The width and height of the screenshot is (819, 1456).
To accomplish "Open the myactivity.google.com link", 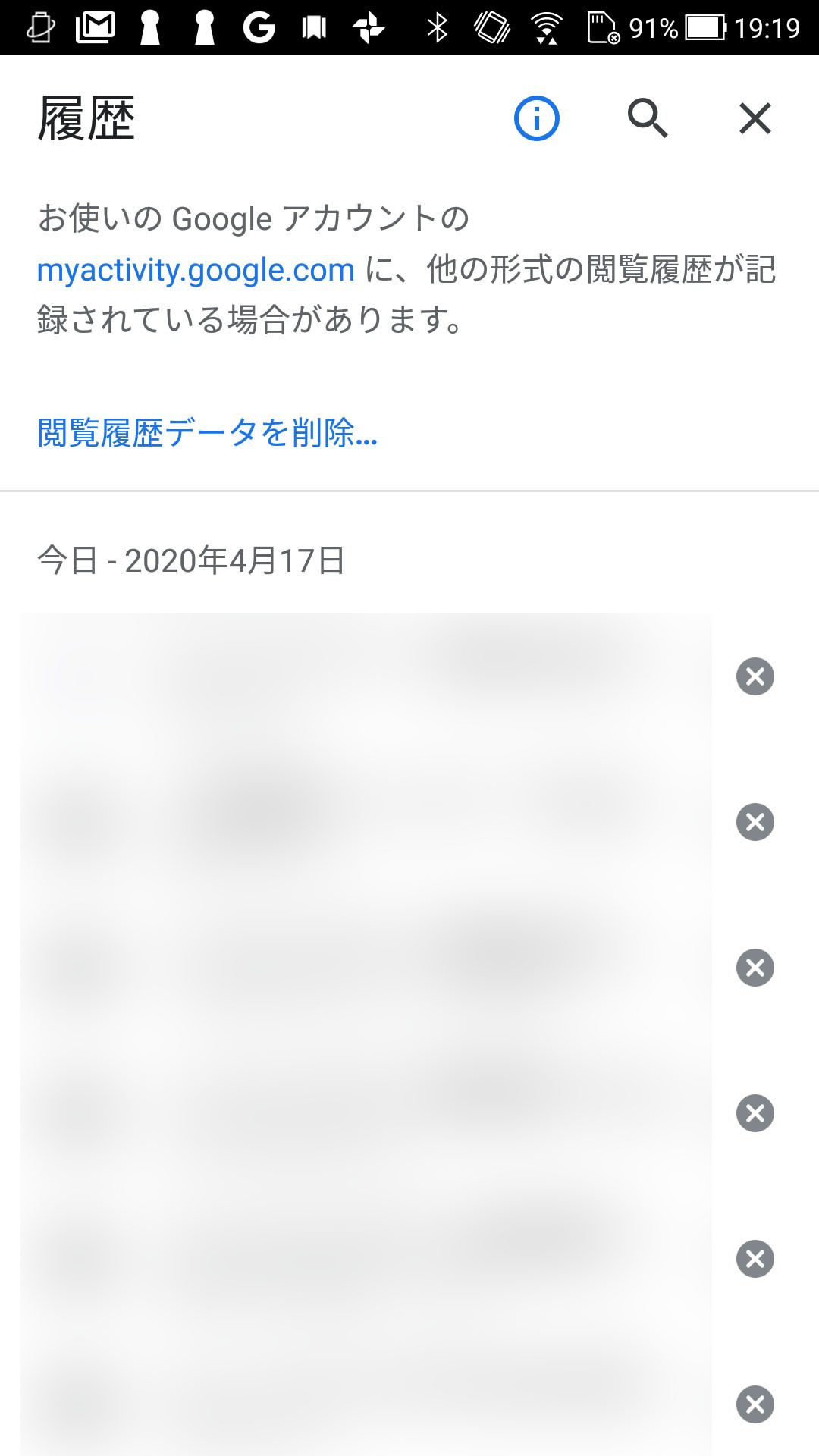I will pyautogui.click(x=196, y=270).
